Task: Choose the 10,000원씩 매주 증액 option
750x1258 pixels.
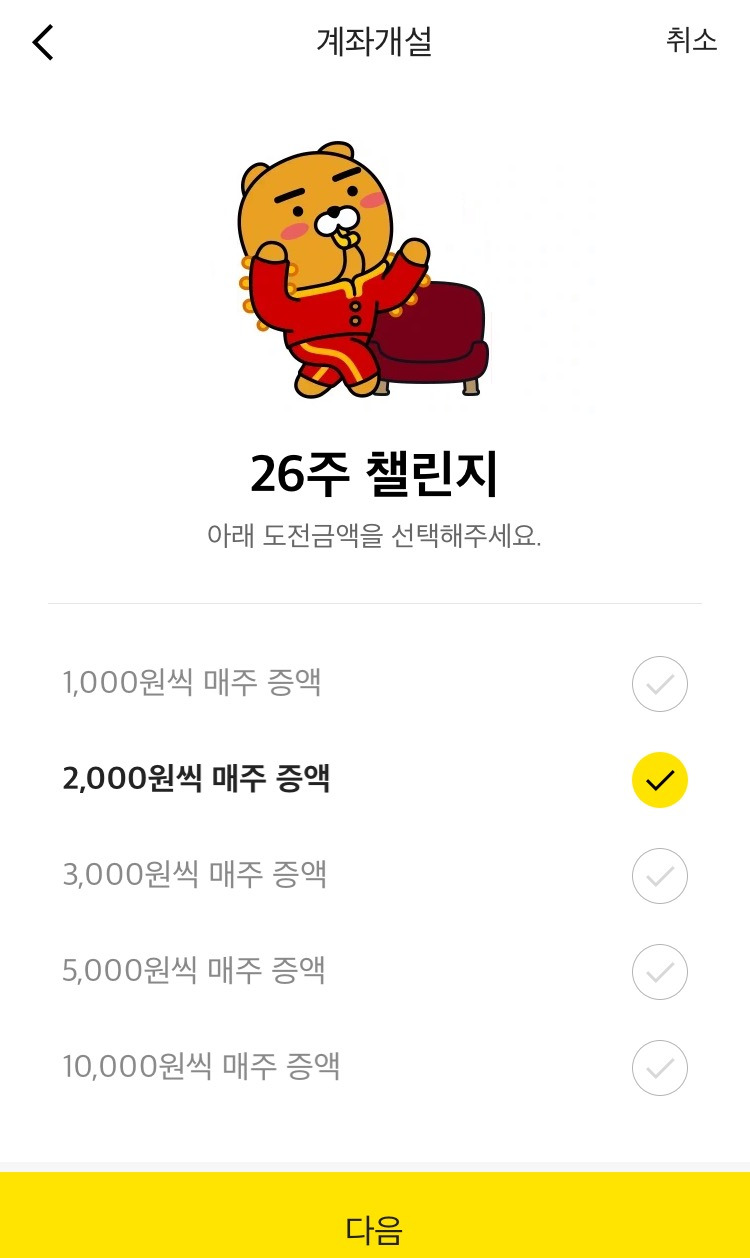Action: (375, 1068)
